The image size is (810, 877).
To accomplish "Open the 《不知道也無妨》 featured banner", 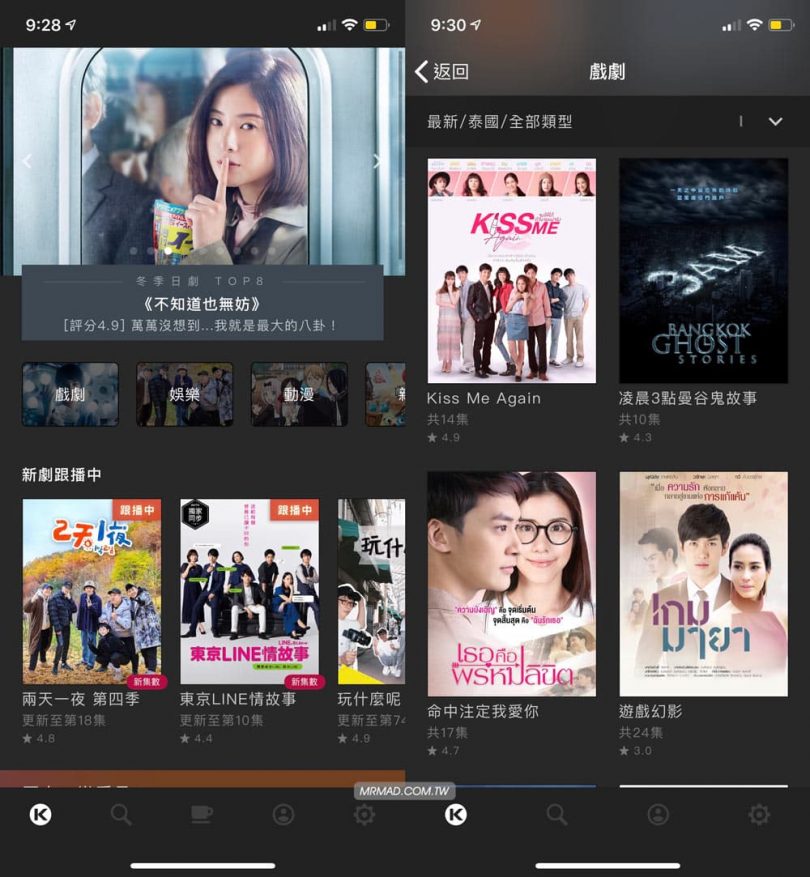I will click(x=202, y=302).
